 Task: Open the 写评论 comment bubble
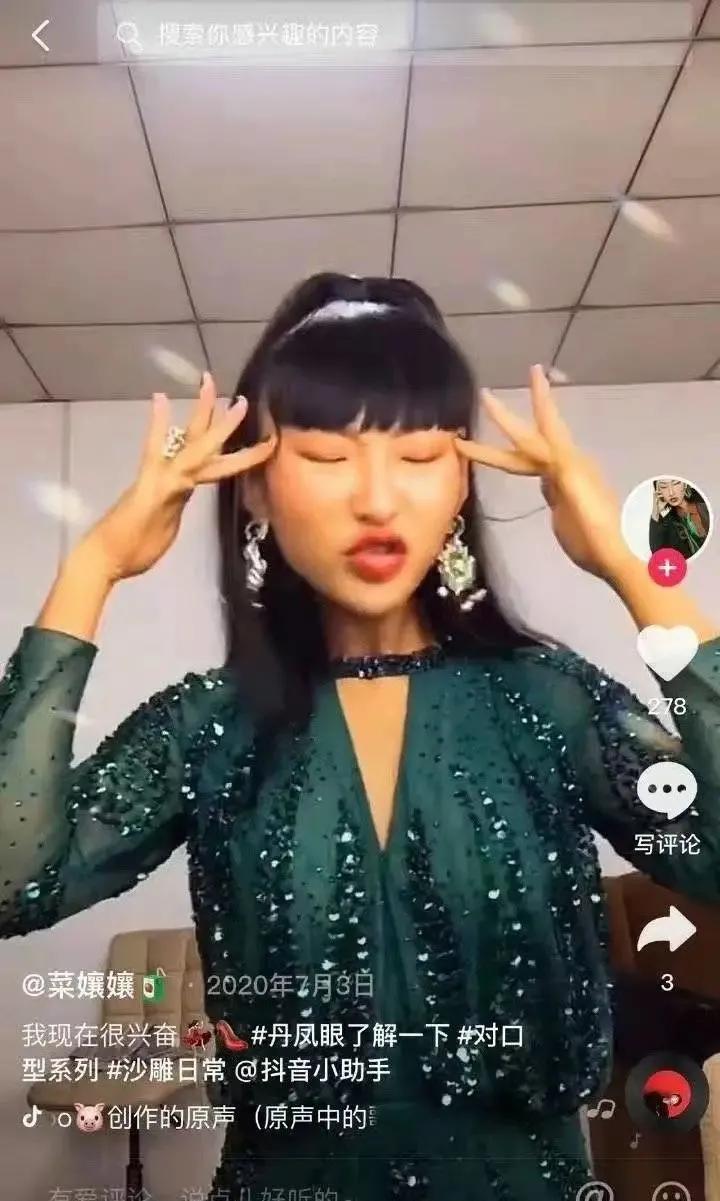coord(667,791)
